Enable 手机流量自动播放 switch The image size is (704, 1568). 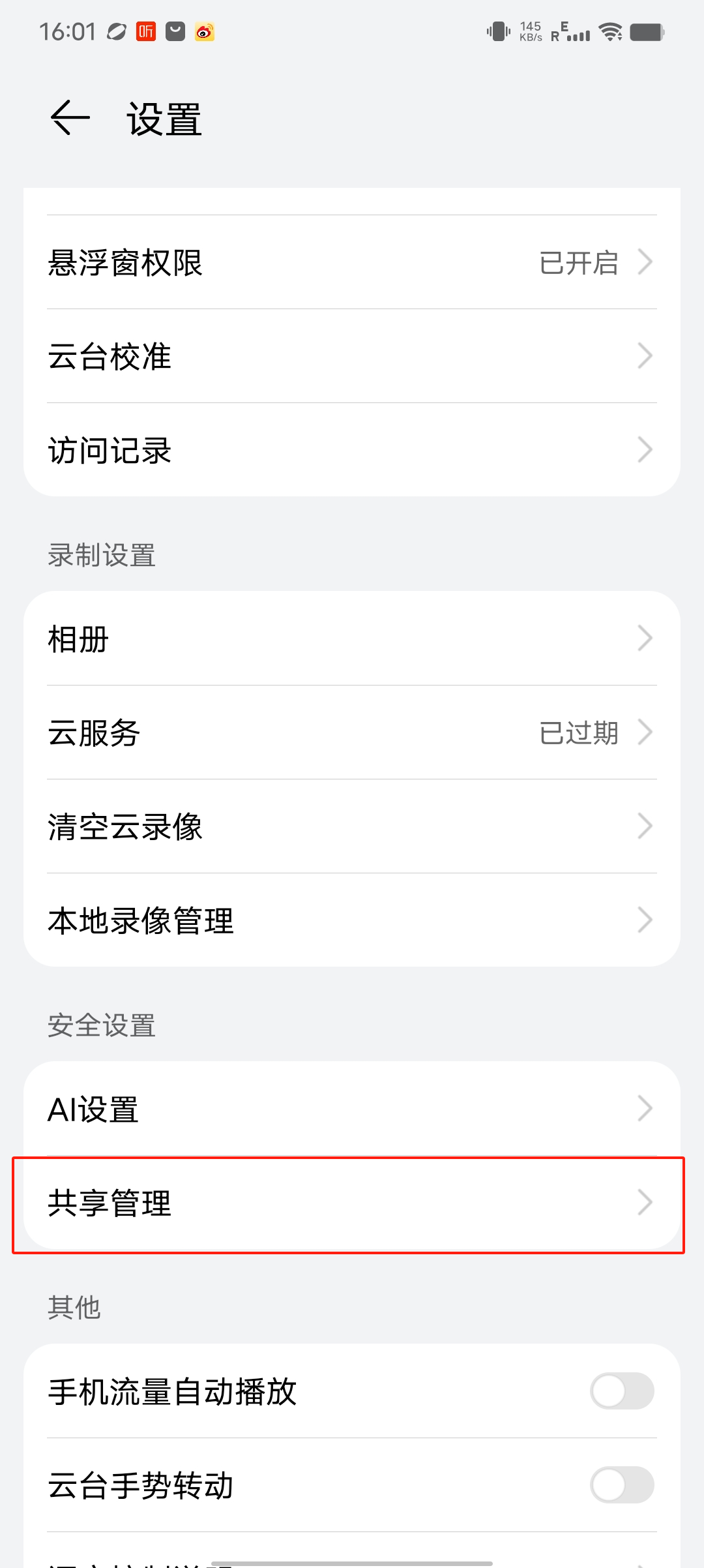coord(622,1391)
